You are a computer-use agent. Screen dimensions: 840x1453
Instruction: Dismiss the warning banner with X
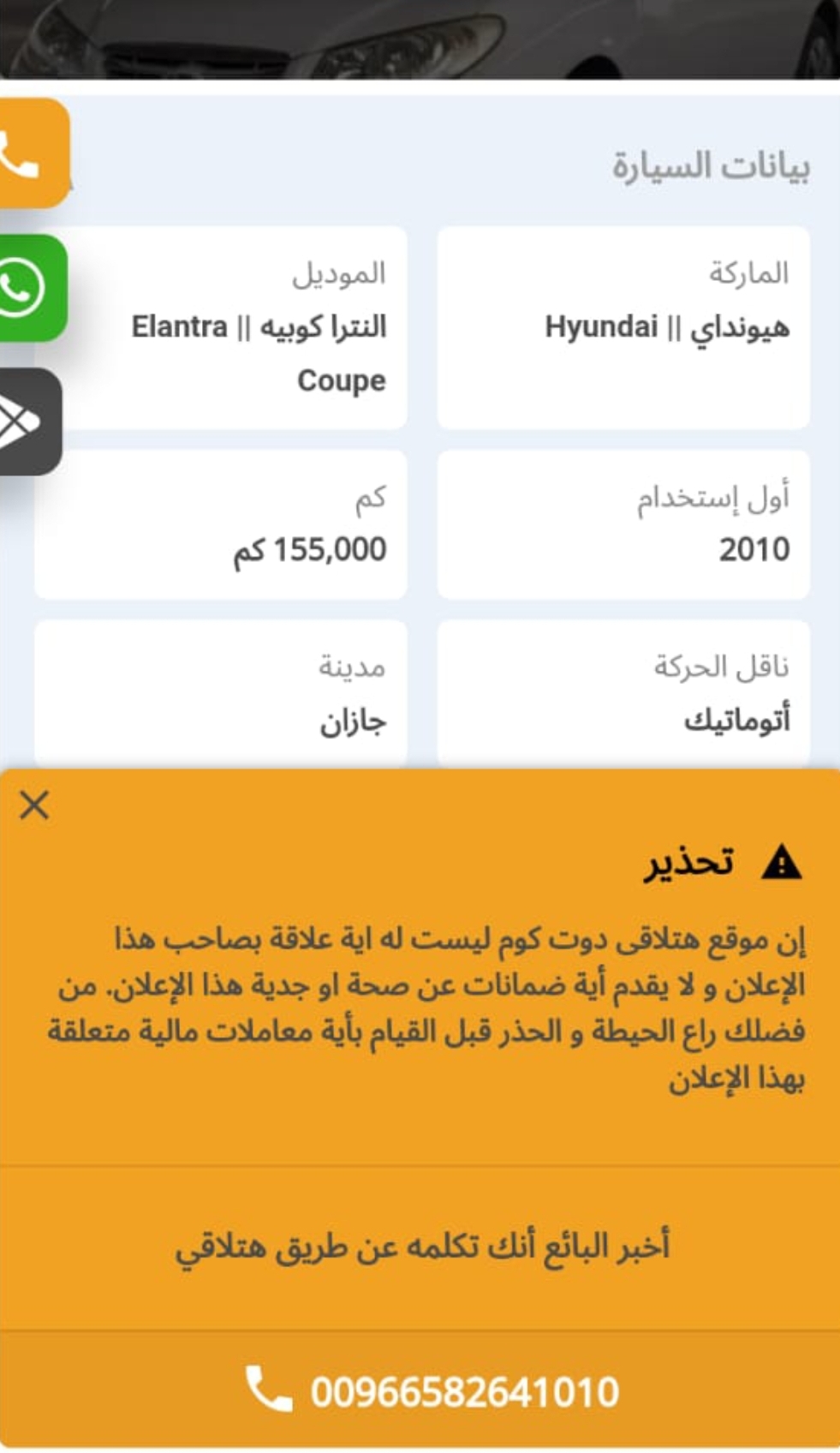(34, 805)
